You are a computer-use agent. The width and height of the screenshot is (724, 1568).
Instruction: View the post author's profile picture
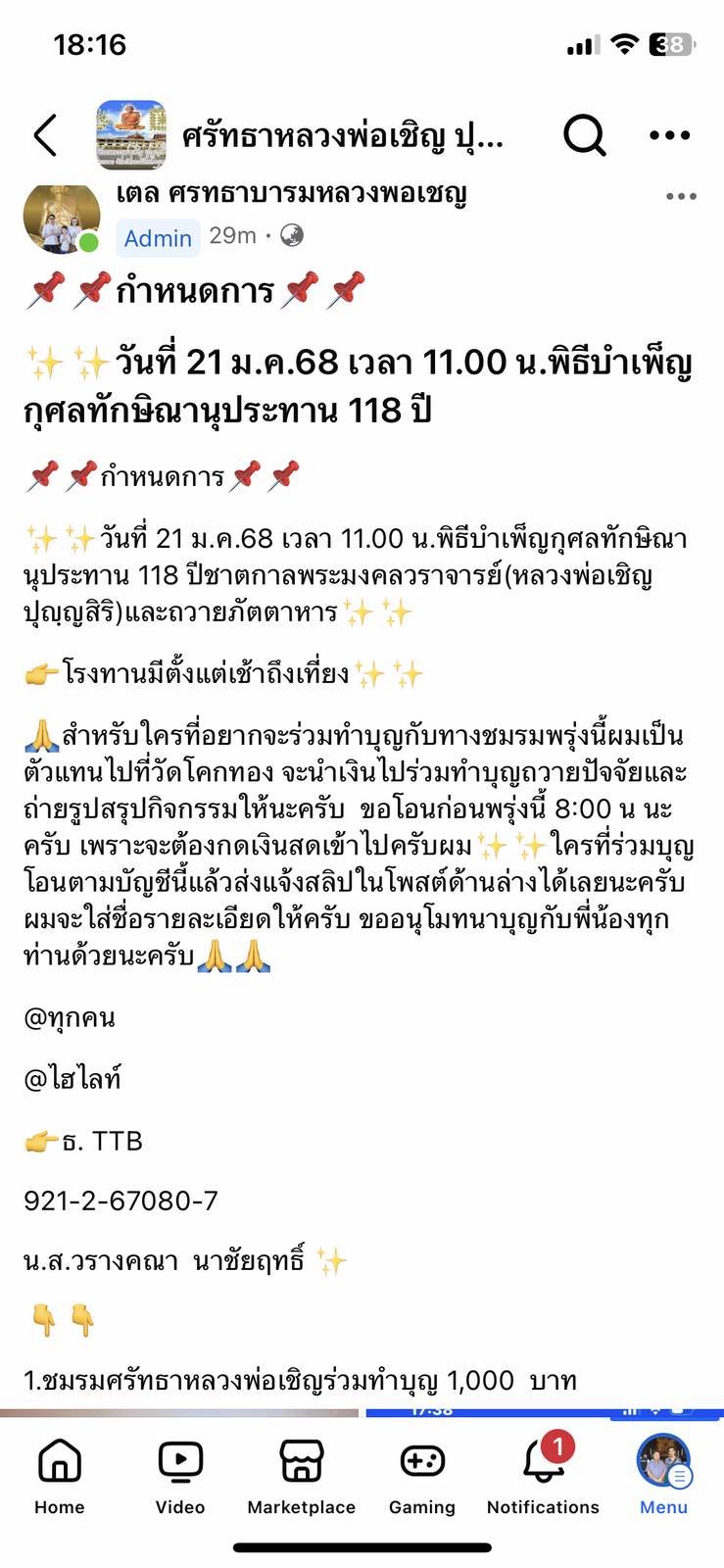click(x=62, y=218)
